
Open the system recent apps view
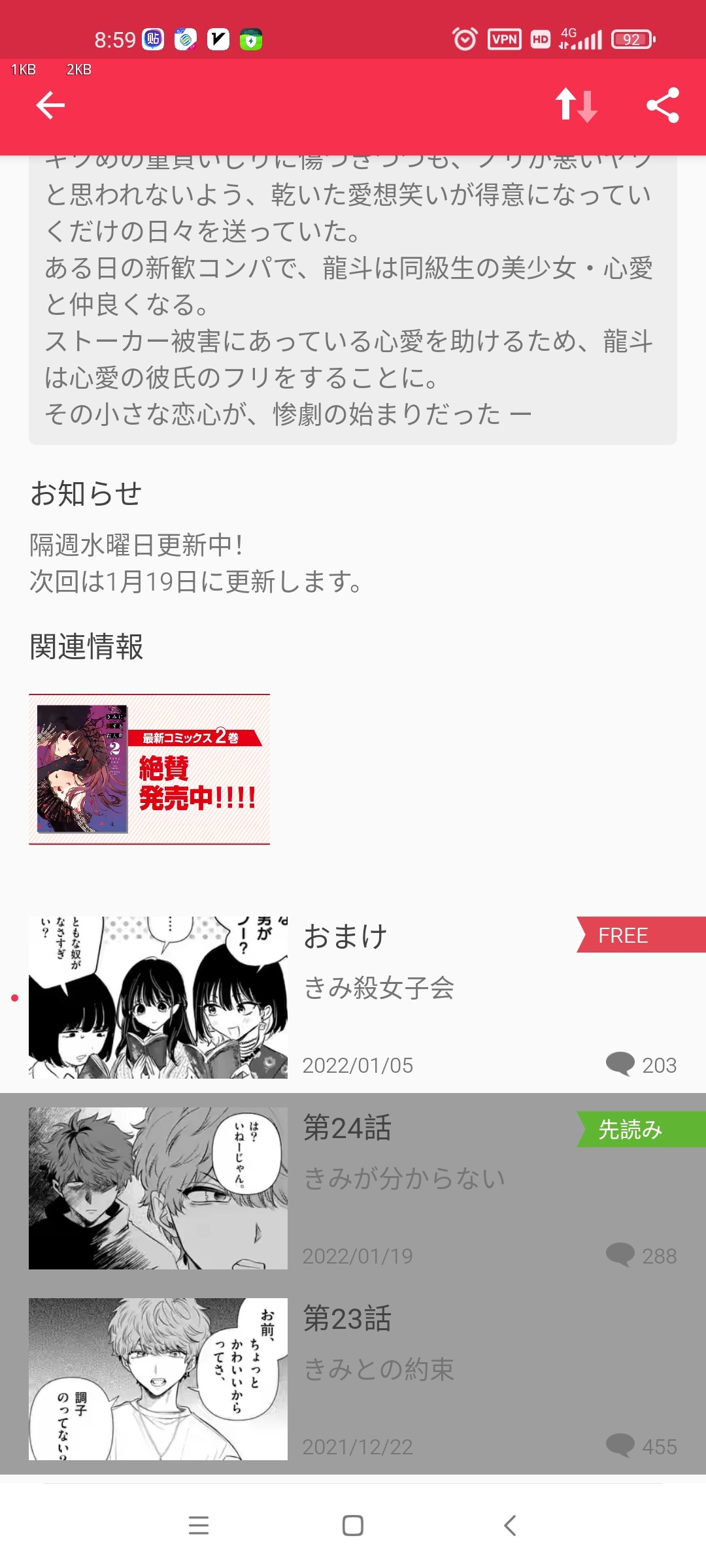point(198,1526)
